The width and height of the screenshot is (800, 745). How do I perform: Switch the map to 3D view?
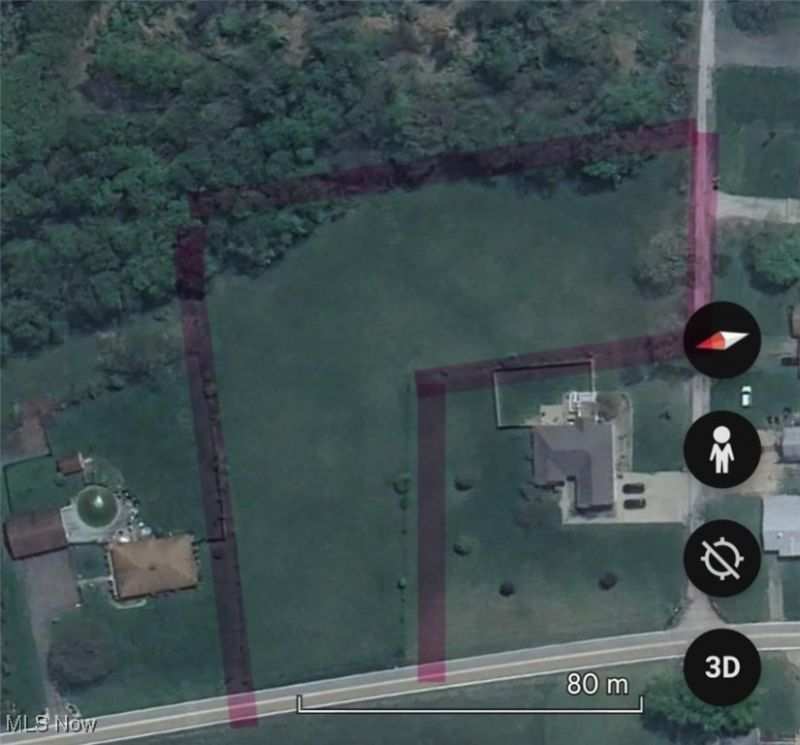pyautogui.click(x=722, y=667)
